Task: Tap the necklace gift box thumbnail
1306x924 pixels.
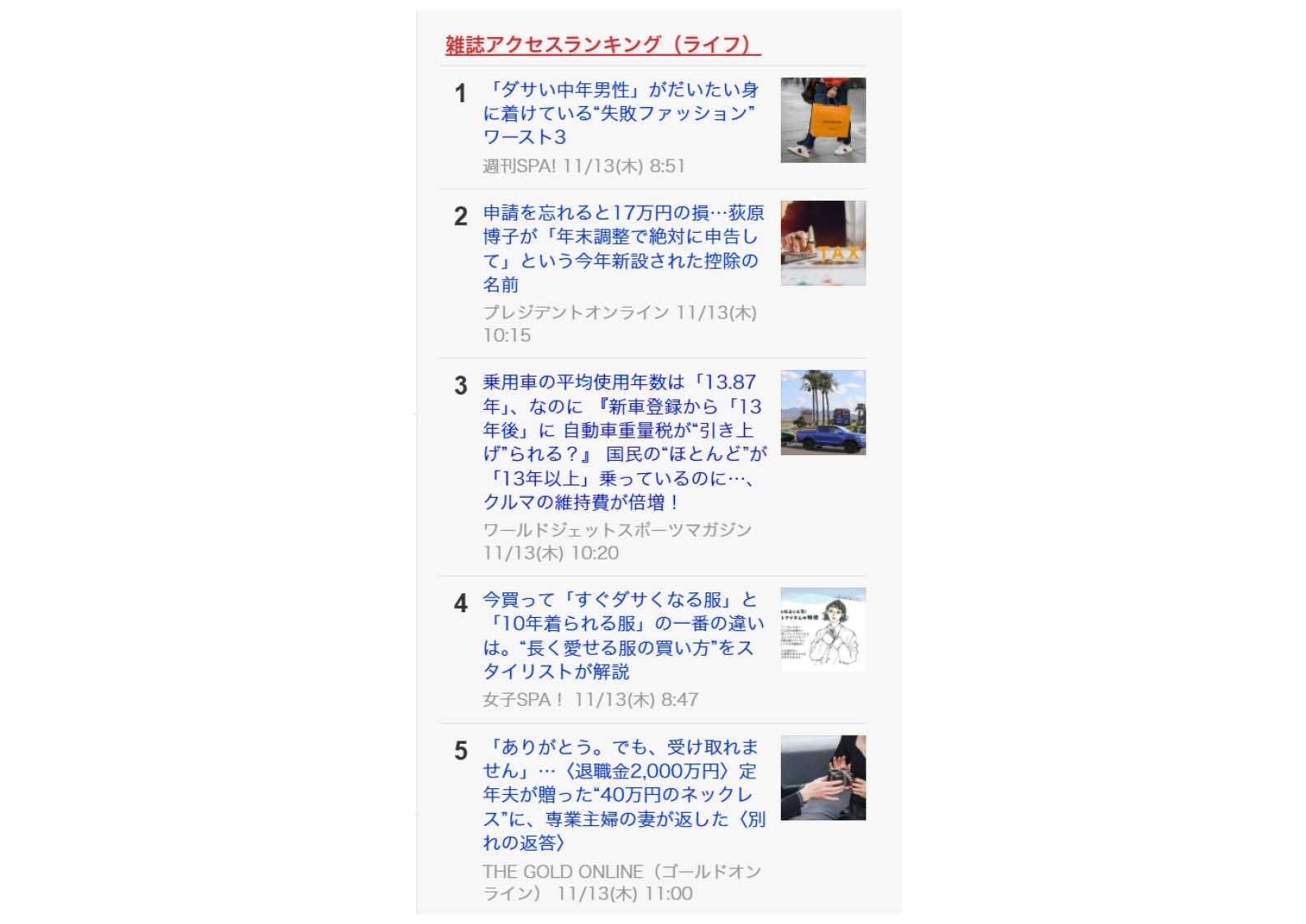Action: (822, 778)
